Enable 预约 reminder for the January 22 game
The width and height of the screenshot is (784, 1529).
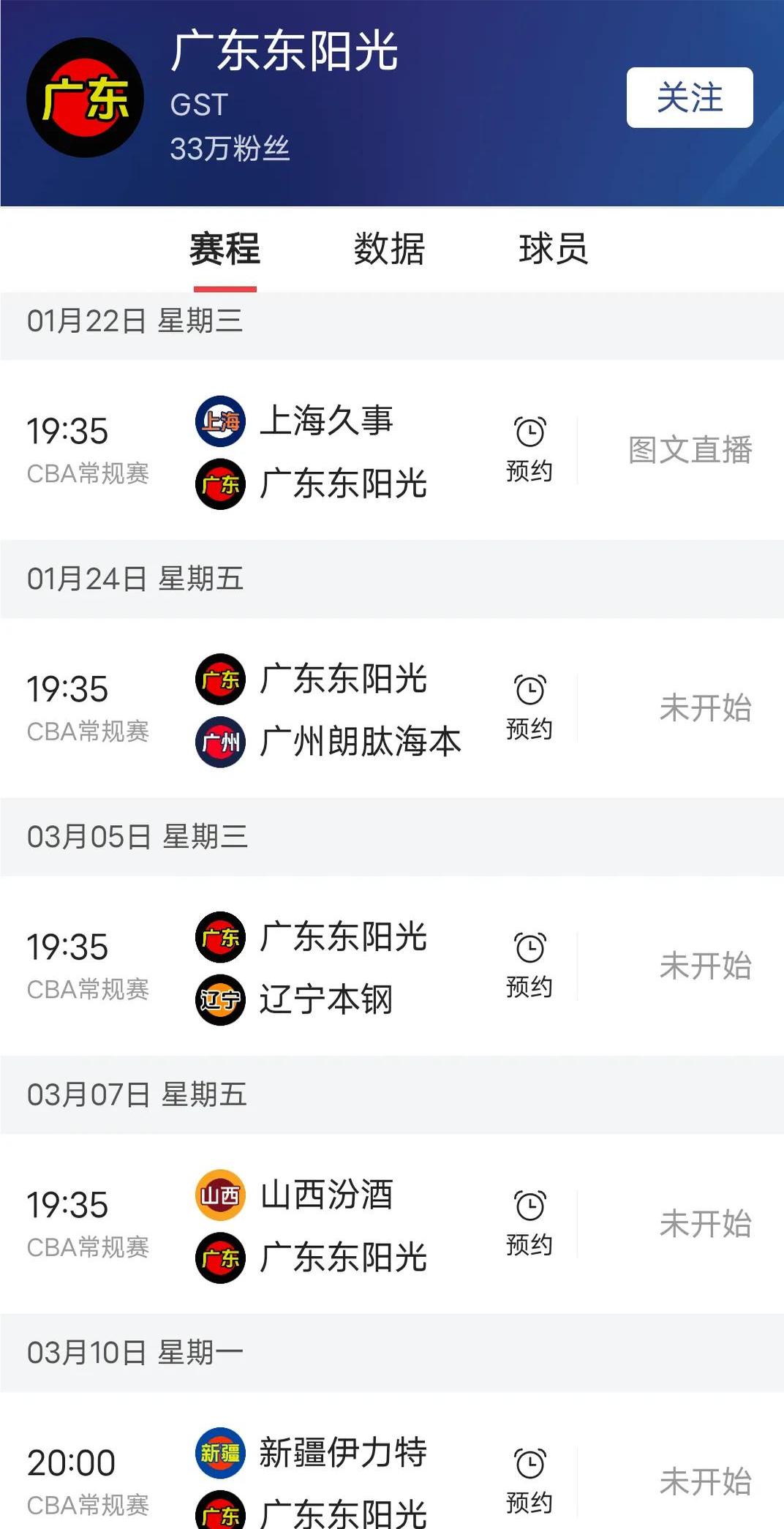click(530, 450)
